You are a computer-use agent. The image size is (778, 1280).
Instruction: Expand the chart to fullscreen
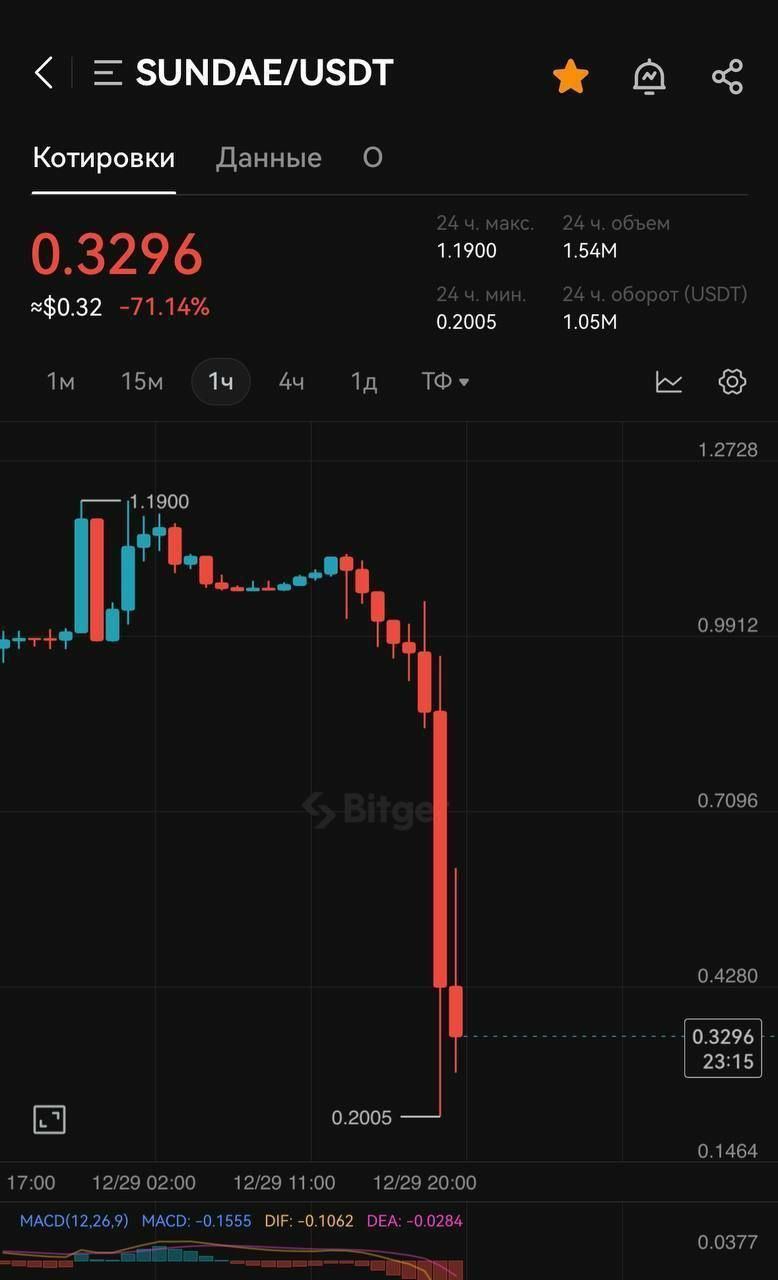pos(50,1119)
